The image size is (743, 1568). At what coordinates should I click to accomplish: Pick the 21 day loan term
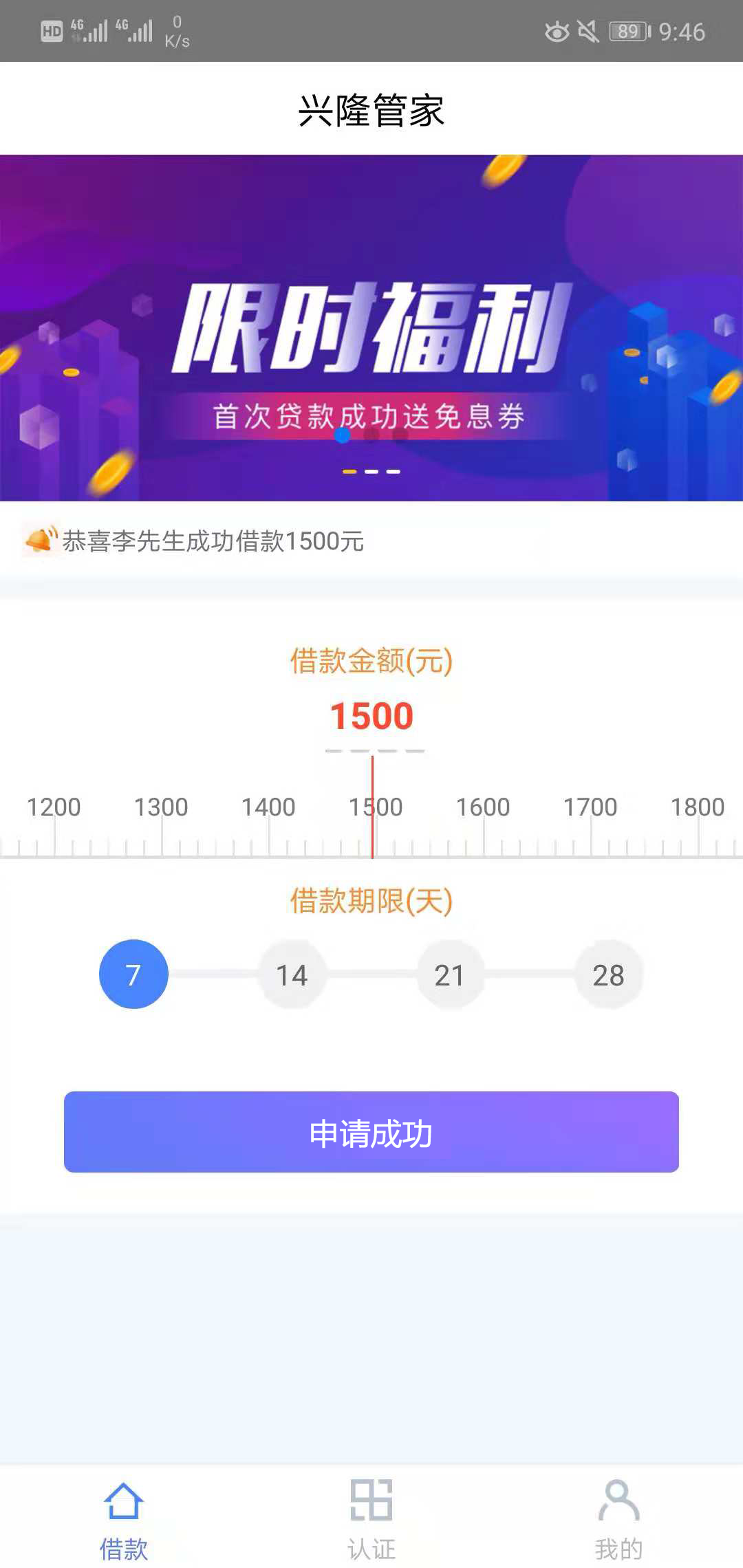point(451,974)
